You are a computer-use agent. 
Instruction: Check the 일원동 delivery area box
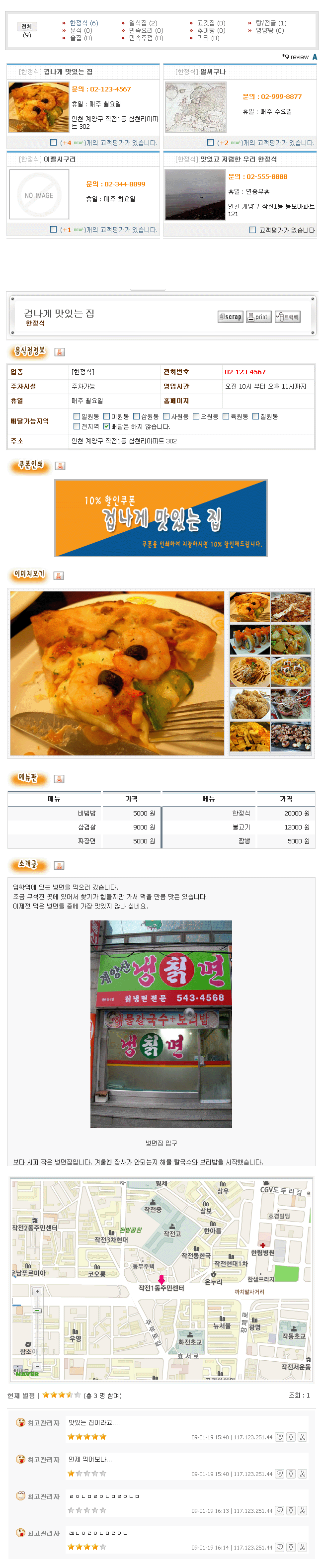click(x=77, y=417)
